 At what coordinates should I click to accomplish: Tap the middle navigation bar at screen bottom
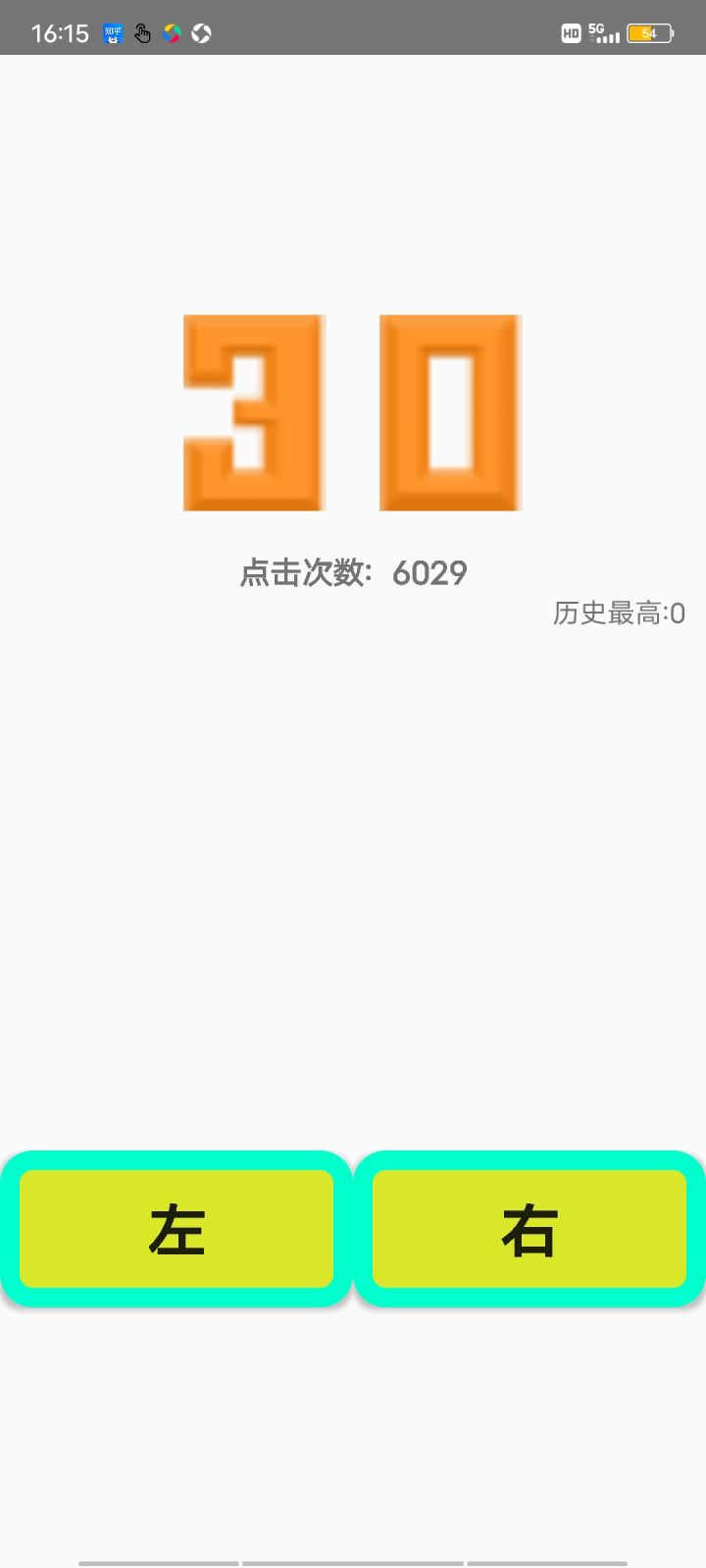click(x=353, y=1558)
